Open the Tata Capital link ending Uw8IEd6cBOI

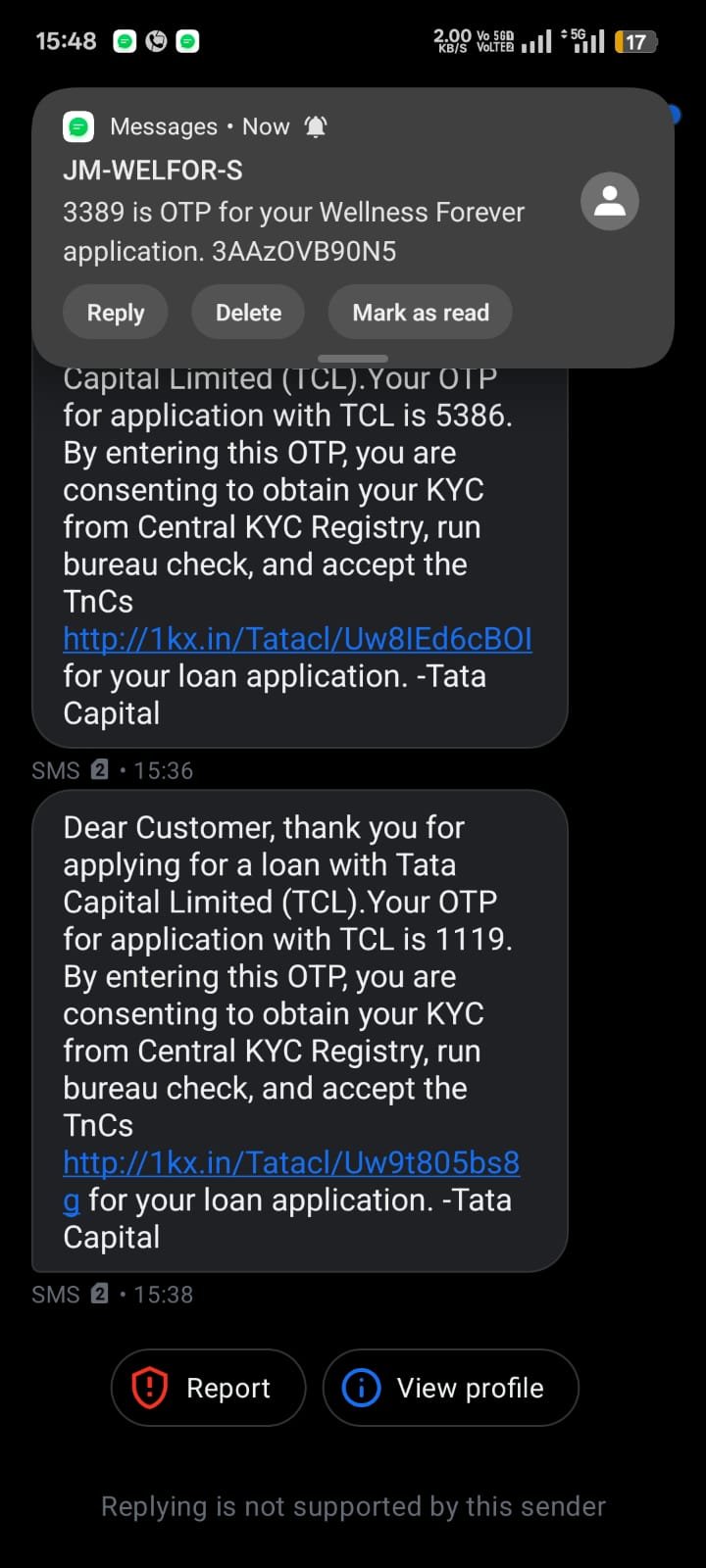click(297, 639)
